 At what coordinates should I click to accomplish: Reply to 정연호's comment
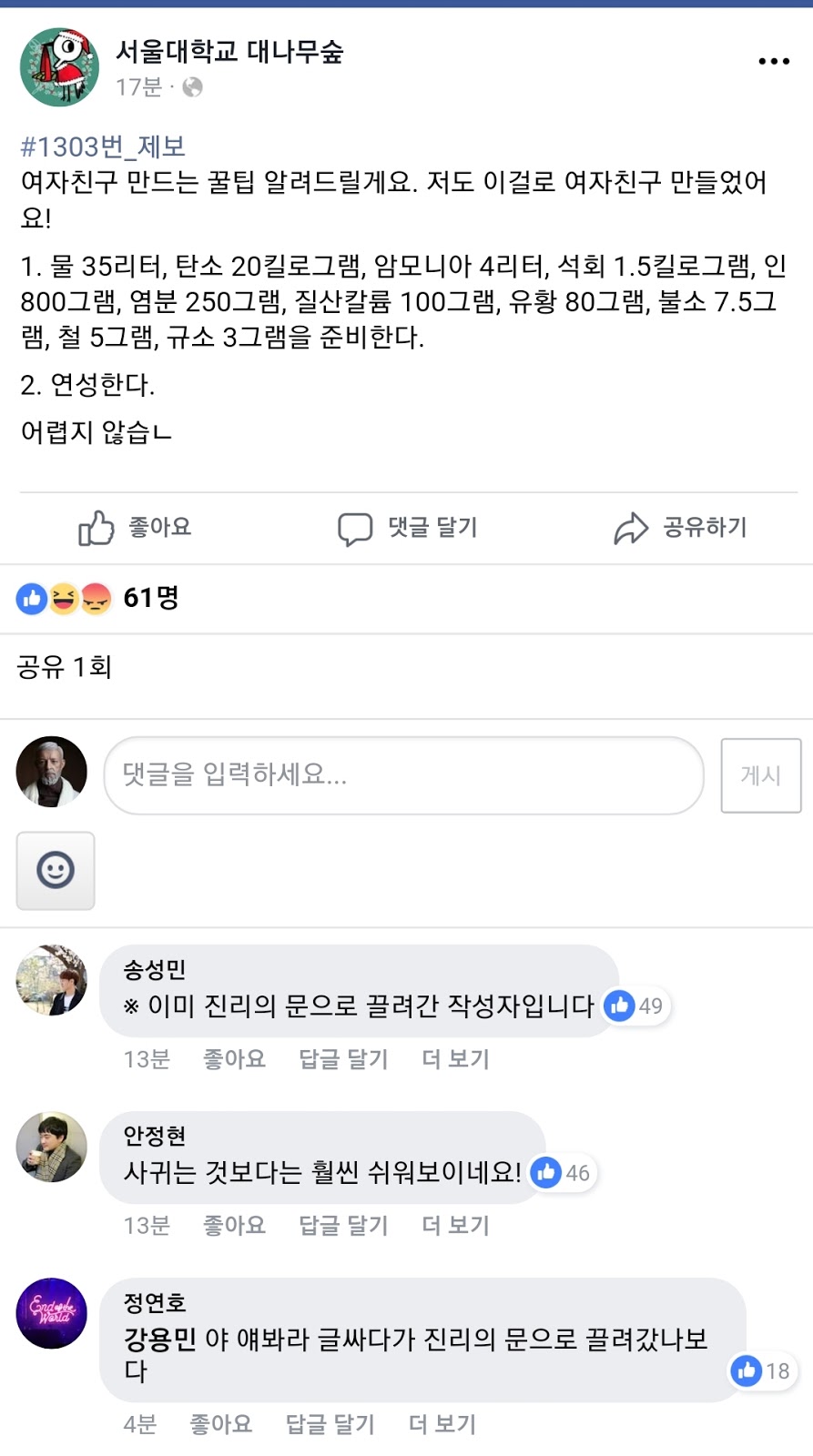[330, 1424]
